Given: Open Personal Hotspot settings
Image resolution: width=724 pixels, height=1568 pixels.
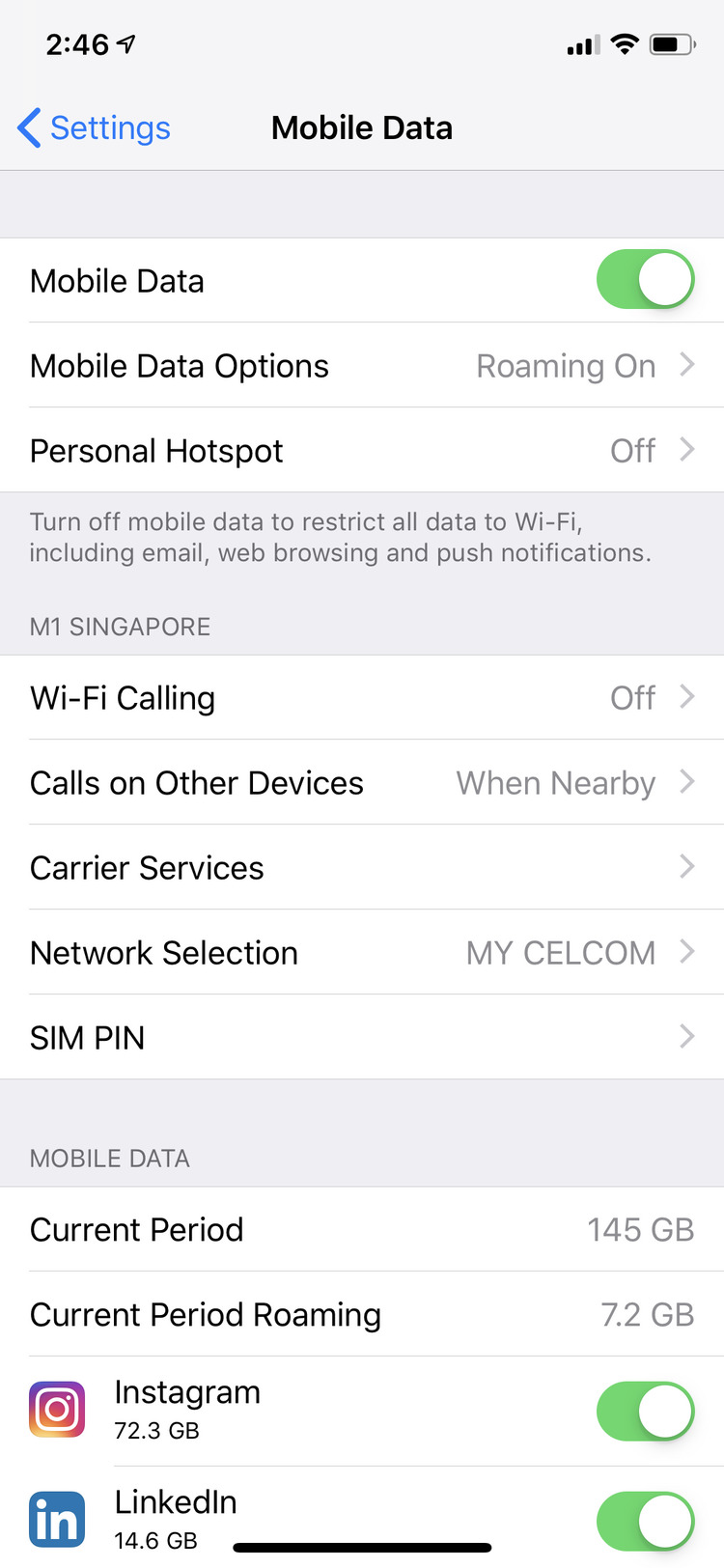Looking at the screenshot, I should click(362, 451).
